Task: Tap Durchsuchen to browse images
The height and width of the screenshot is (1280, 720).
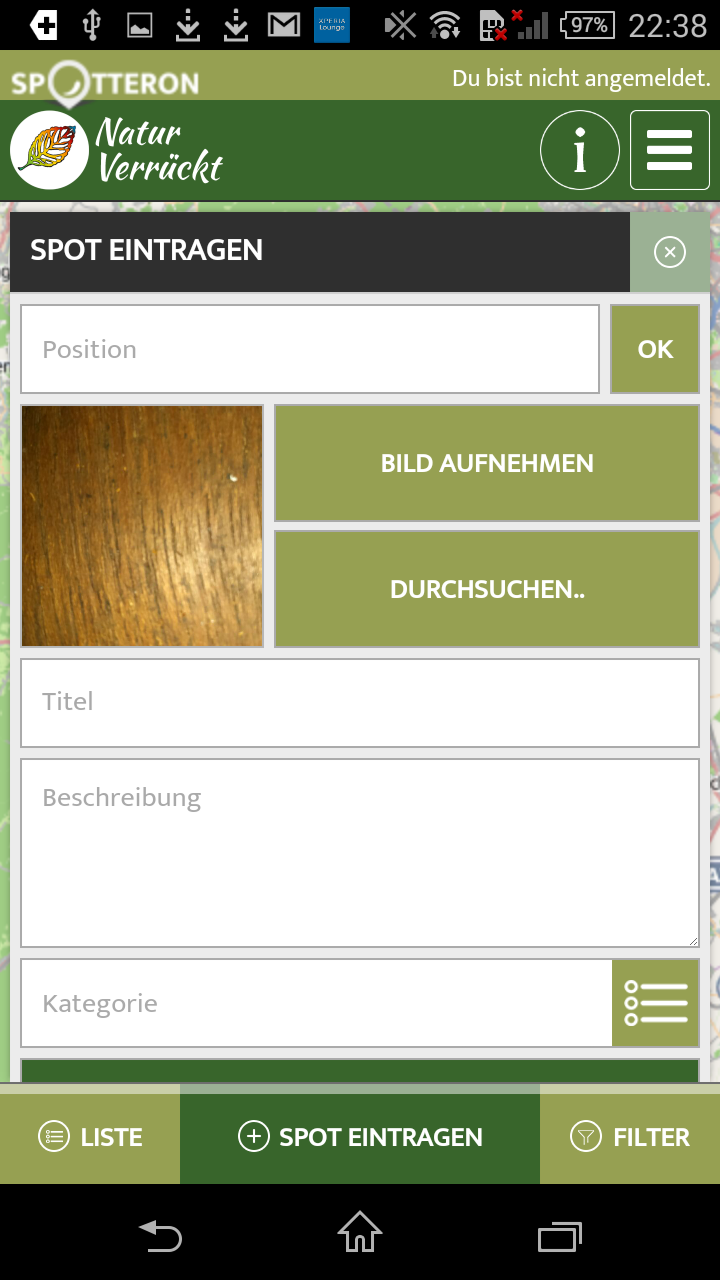Action: 487,589
